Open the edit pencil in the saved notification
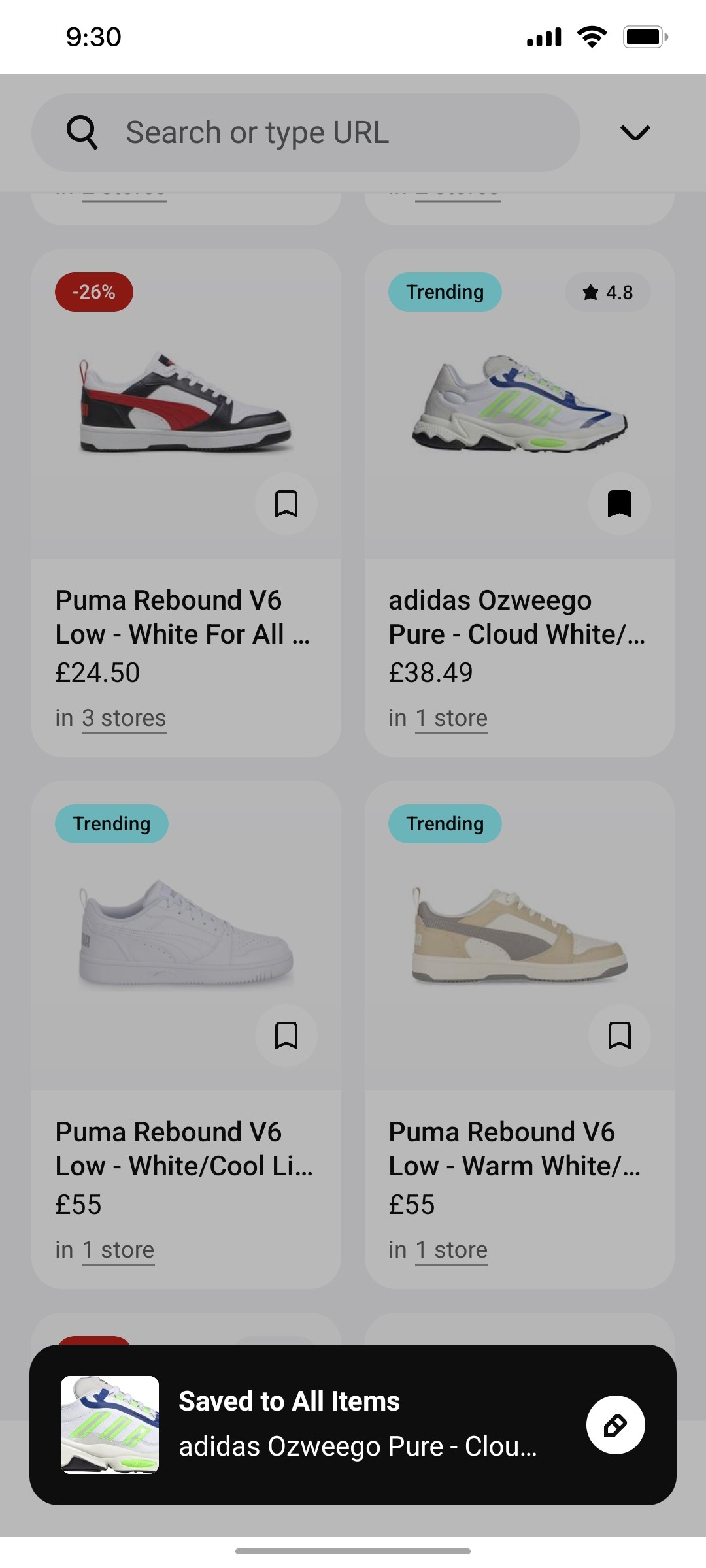 pyautogui.click(x=615, y=1425)
